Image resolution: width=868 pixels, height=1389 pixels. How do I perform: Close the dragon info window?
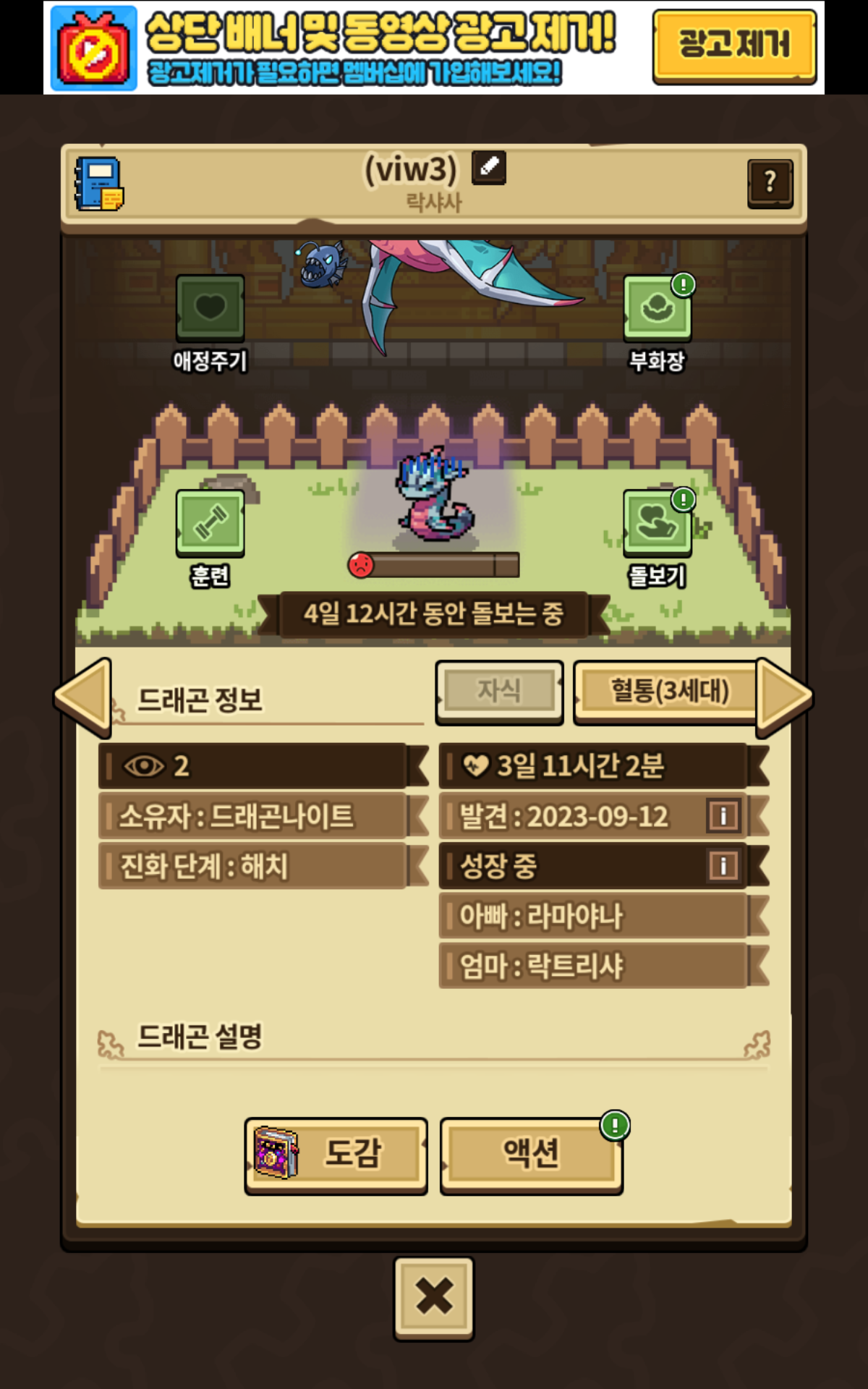434,1298
